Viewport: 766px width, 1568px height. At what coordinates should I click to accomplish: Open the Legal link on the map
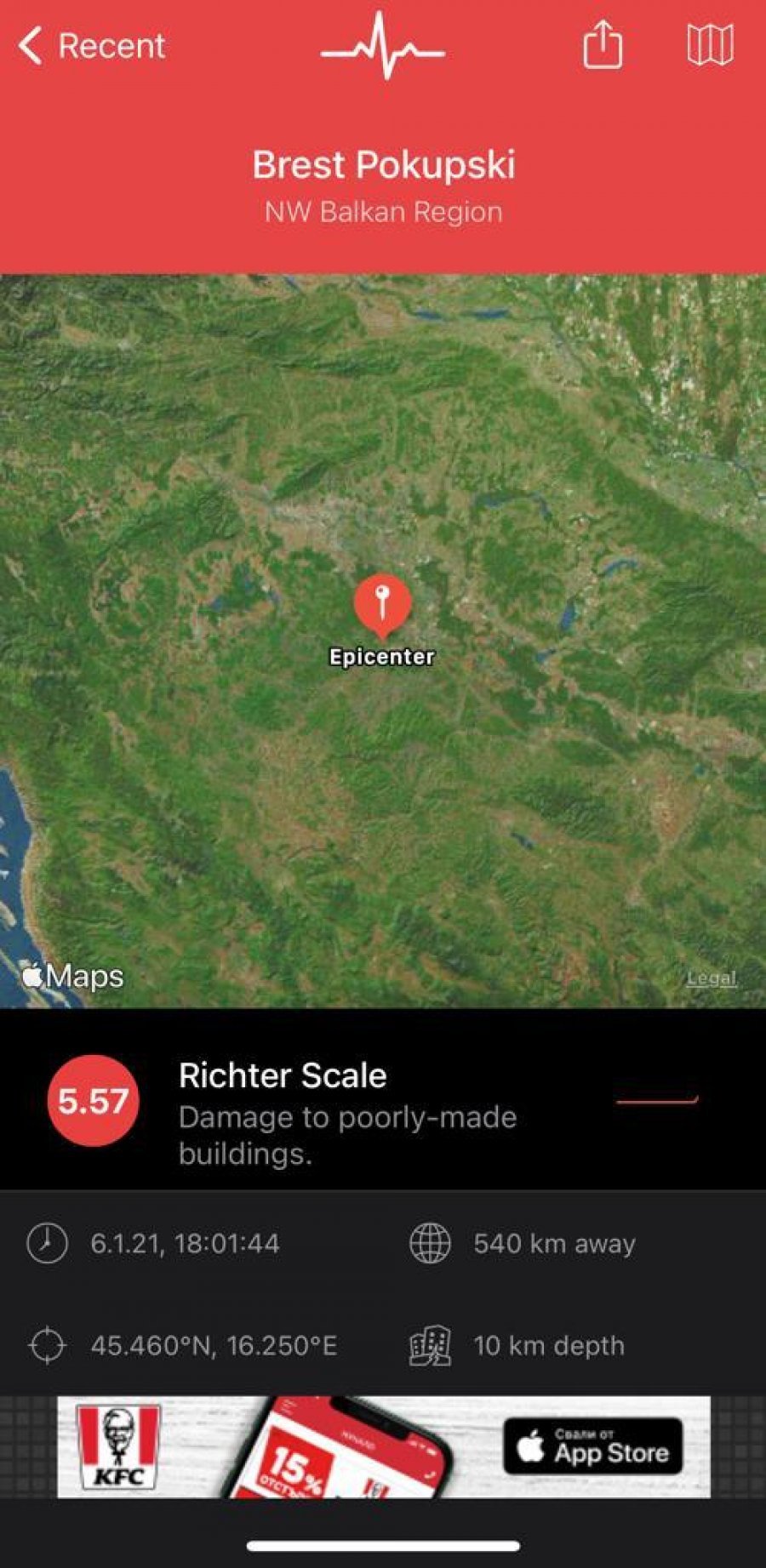tap(712, 978)
